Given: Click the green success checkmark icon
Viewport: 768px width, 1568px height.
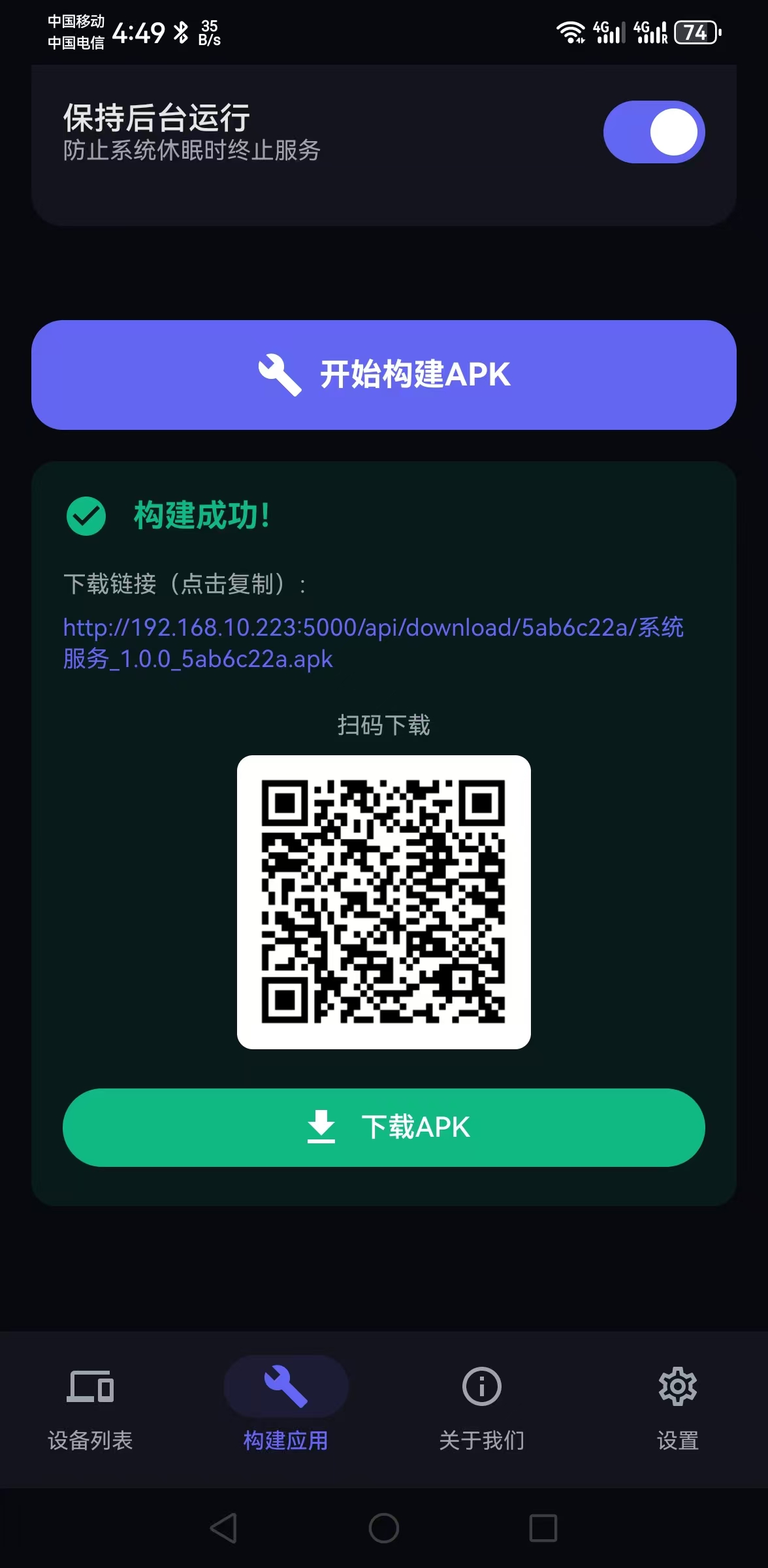Looking at the screenshot, I should [x=86, y=515].
